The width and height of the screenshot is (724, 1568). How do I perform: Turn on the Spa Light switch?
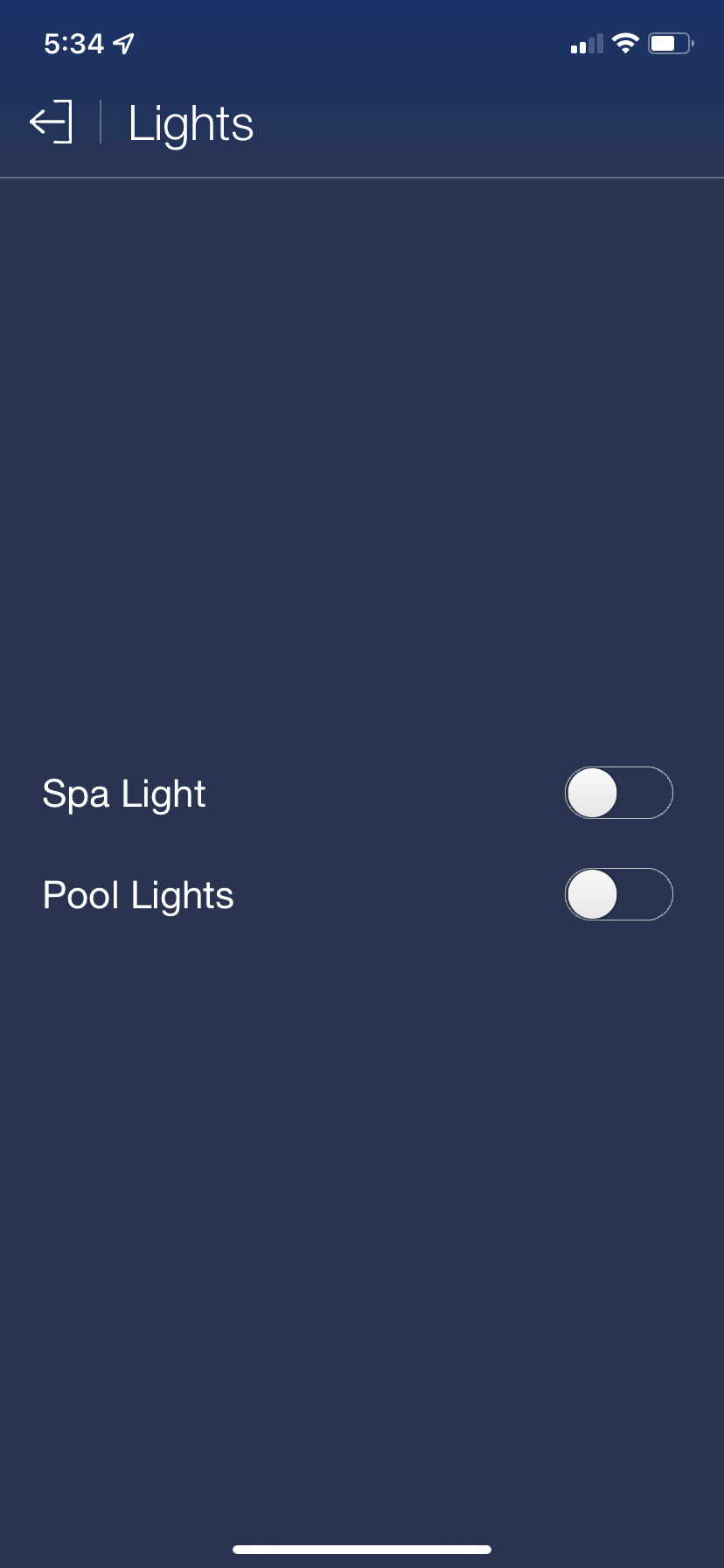[x=618, y=793]
